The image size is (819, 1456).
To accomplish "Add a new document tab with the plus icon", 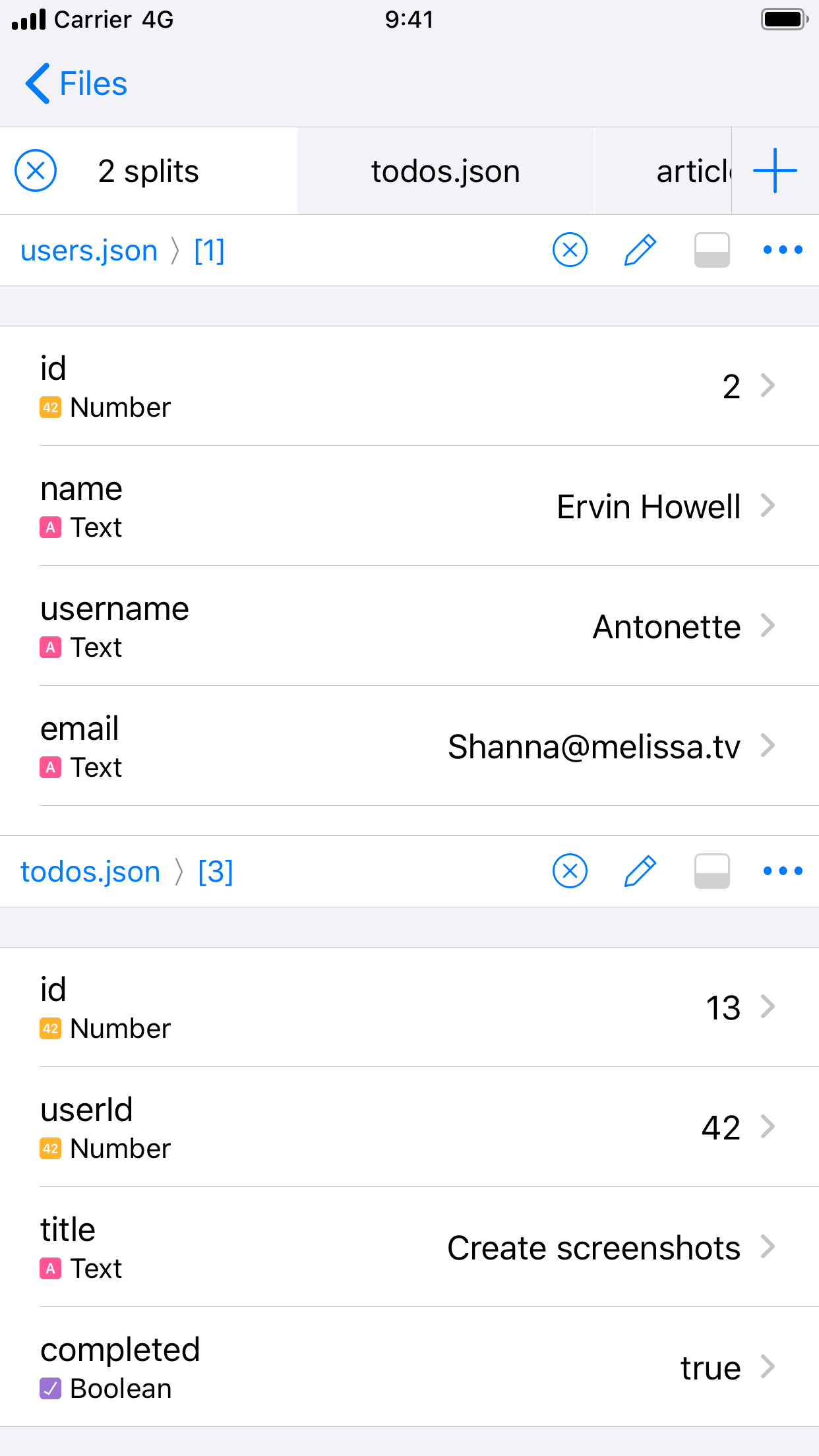I will 775,171.
